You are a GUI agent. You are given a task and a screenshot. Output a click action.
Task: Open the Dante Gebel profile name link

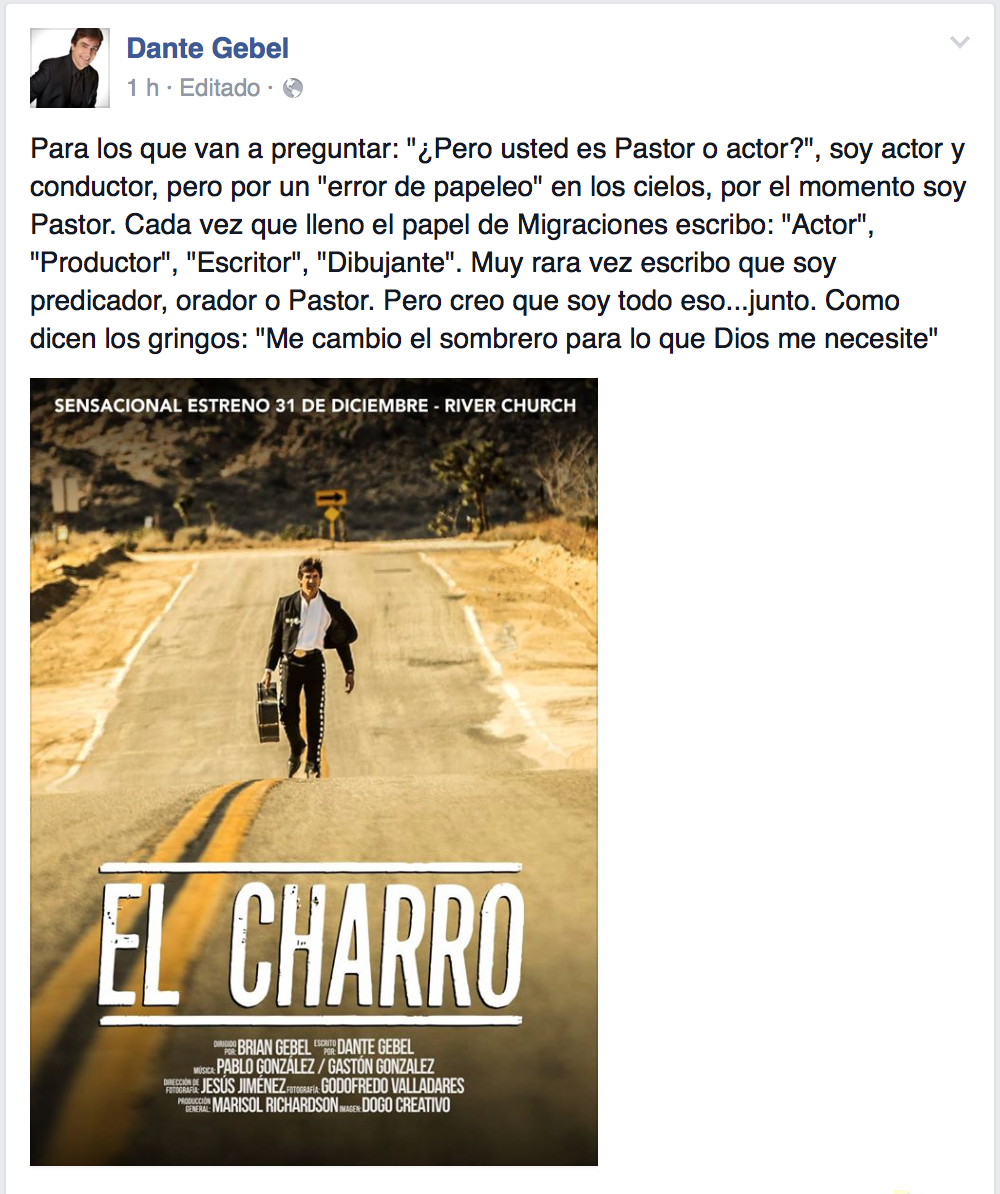208,47
